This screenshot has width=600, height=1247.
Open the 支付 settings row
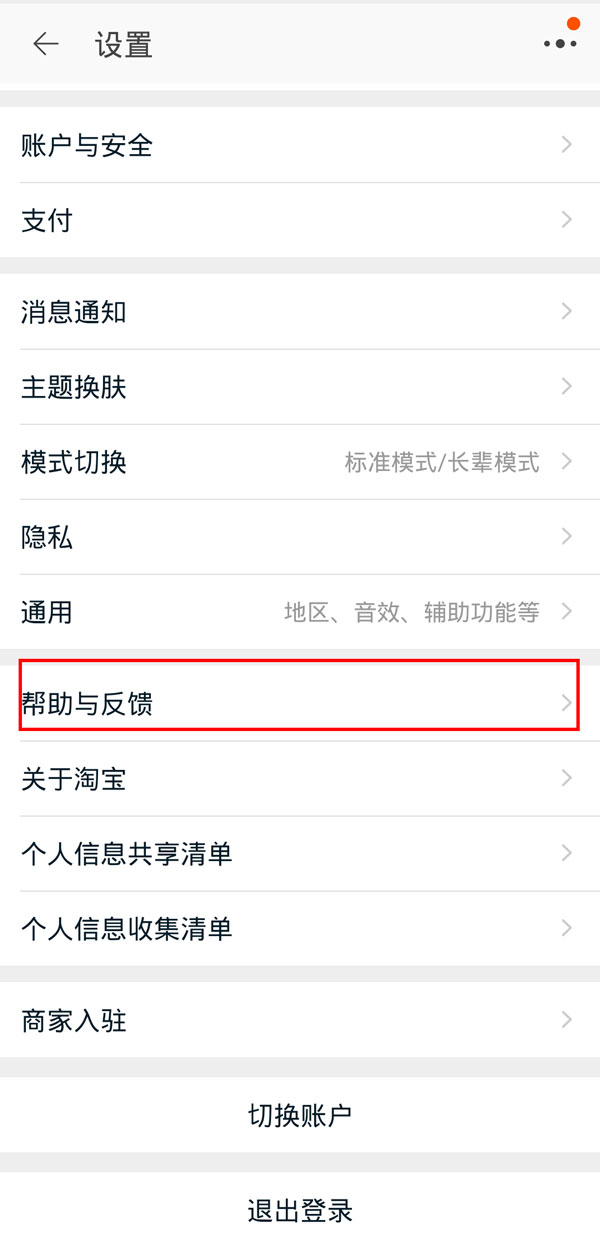click(x=300, y=220)
